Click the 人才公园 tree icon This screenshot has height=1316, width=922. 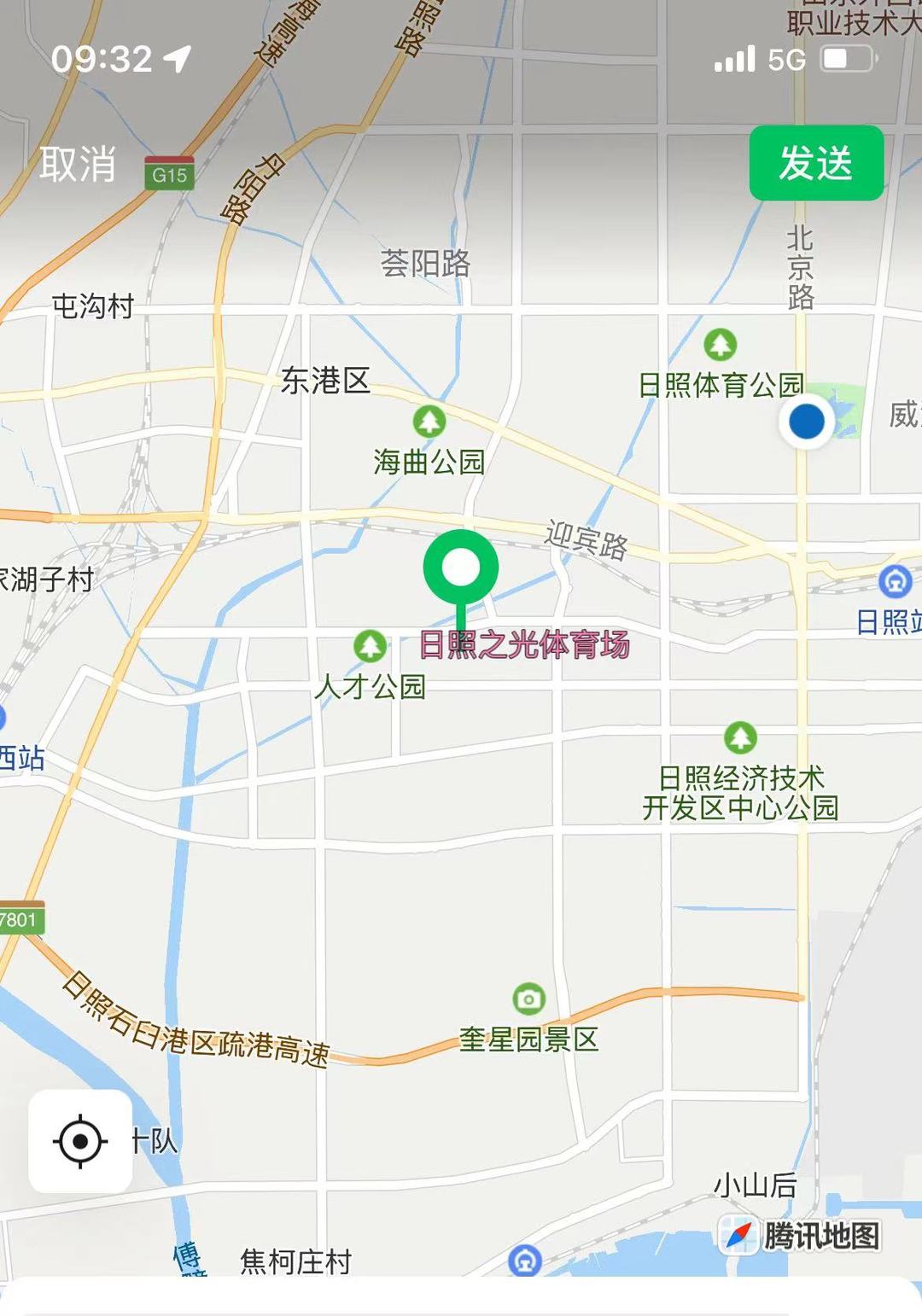(x=371, y=647)
